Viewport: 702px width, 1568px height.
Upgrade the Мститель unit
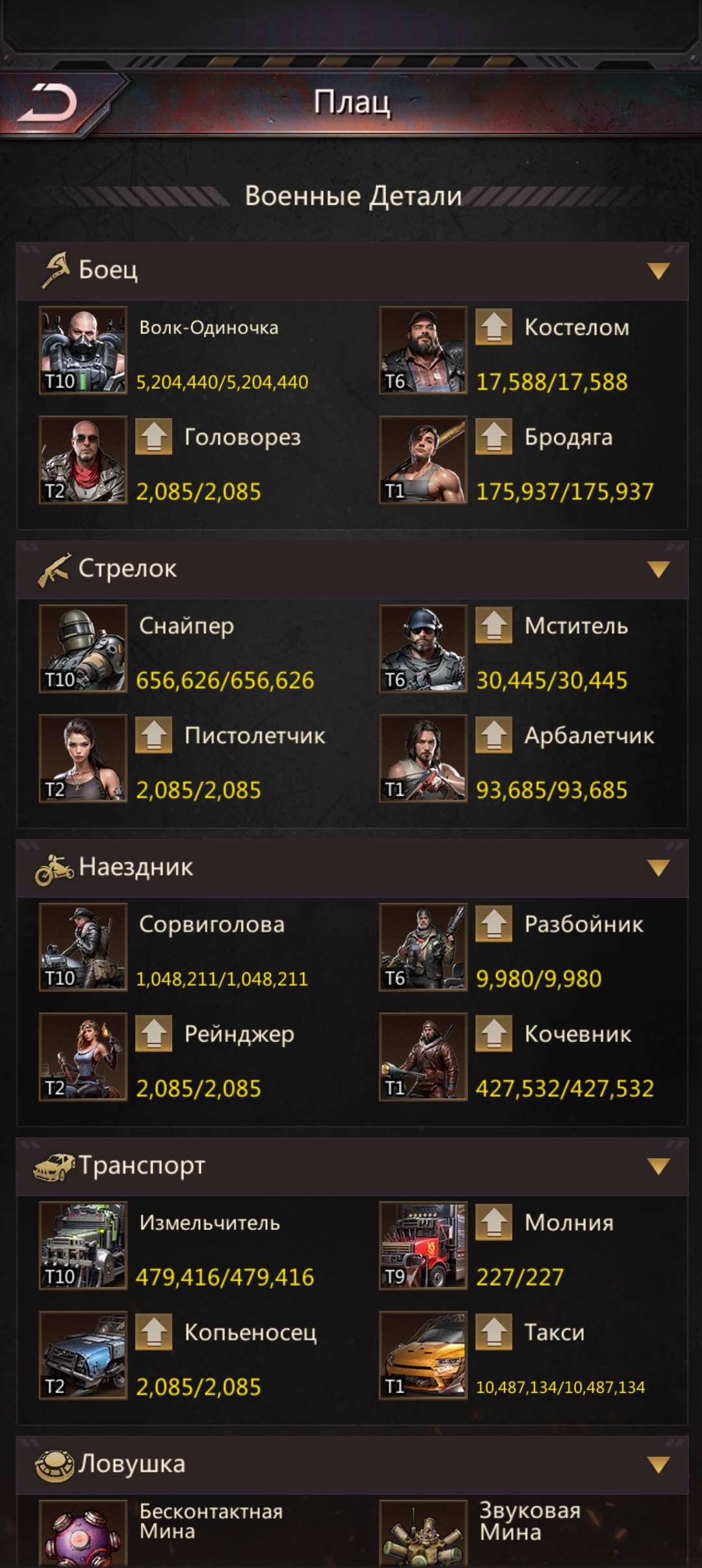pyautogui.click(x=494, y=625)
